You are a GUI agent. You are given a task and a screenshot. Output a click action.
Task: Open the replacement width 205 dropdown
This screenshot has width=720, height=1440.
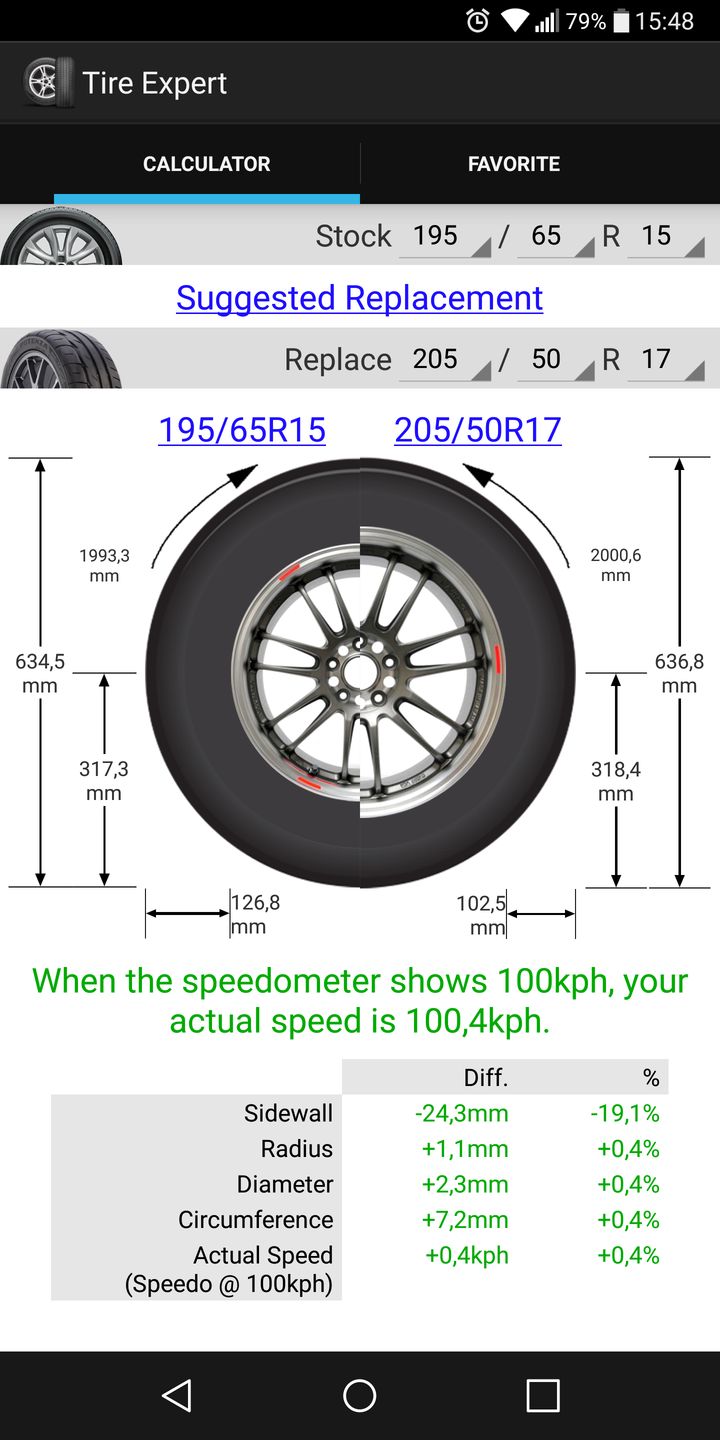[x=445, y=358]
